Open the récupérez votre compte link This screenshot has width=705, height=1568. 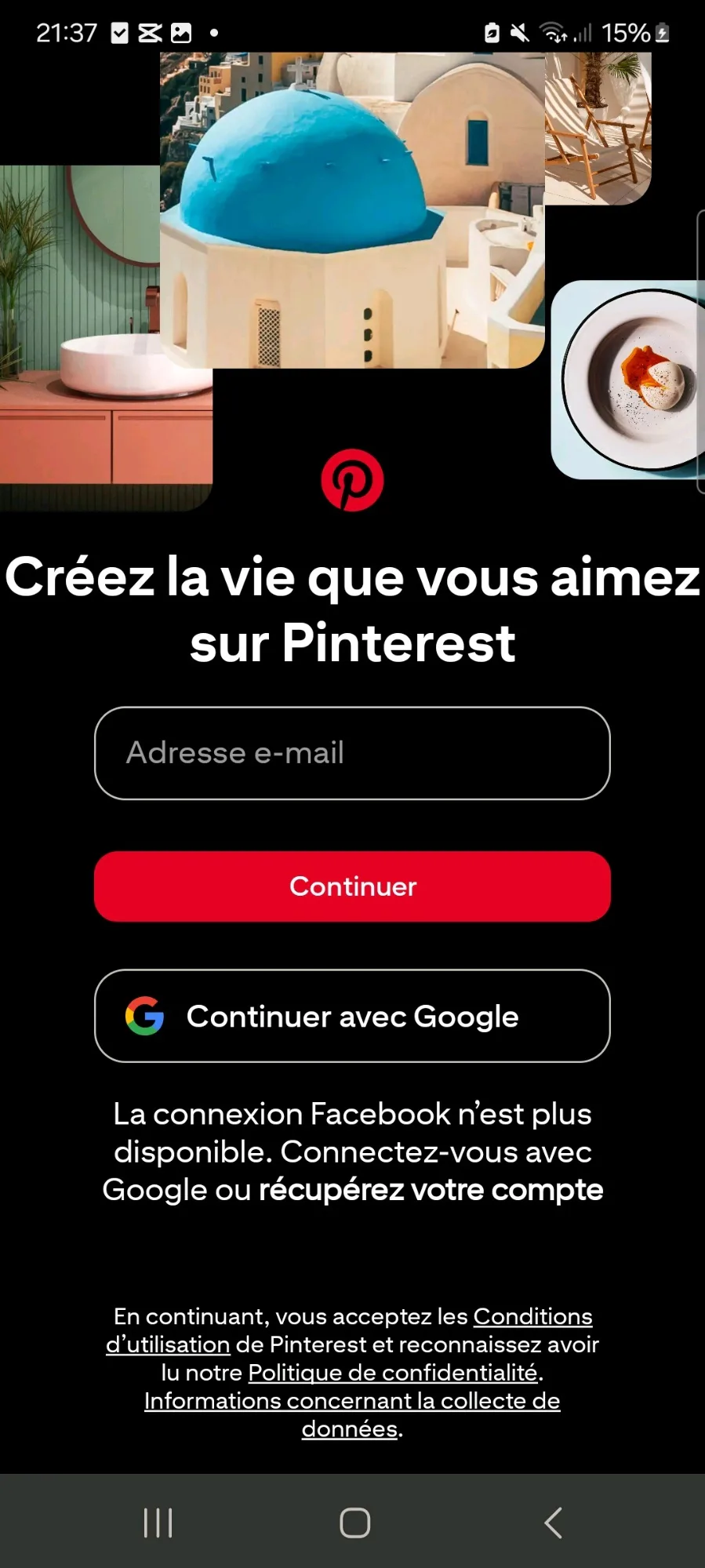point(431,1190)
